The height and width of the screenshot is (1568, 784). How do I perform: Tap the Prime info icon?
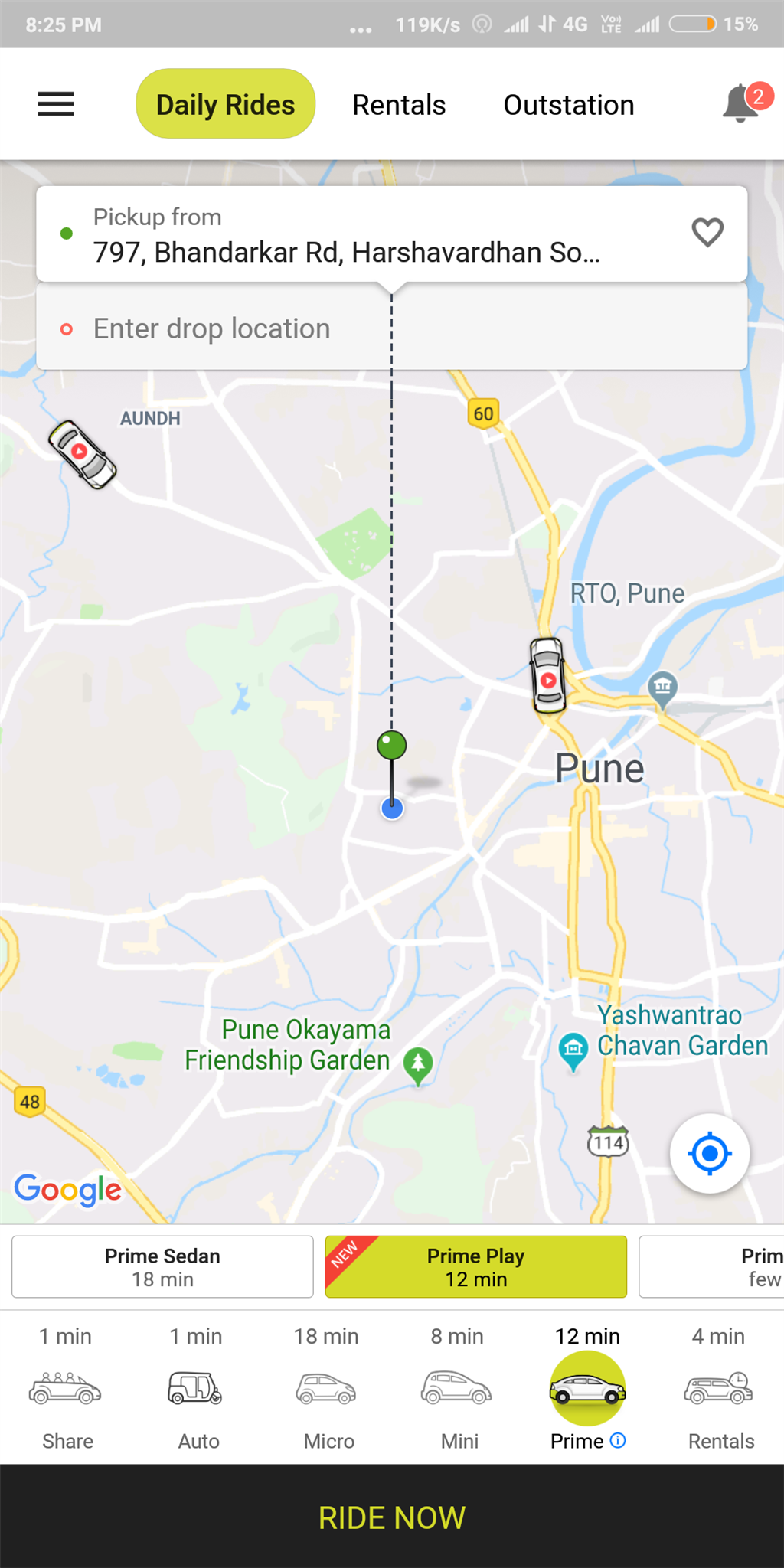(x=617, y=1440)
